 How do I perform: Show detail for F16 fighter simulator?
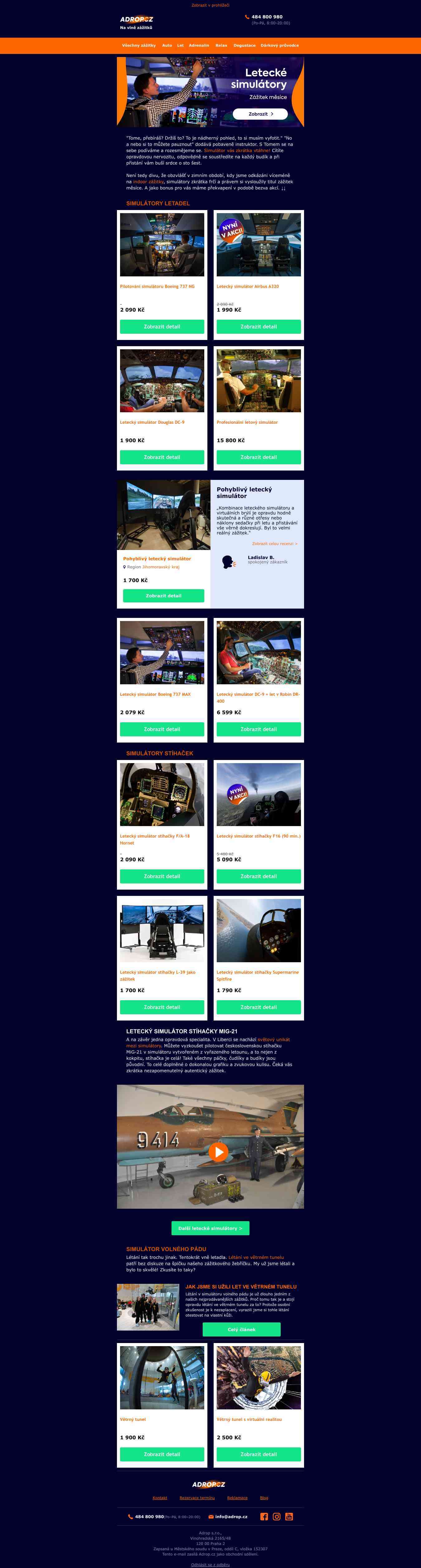click(258, 877)
